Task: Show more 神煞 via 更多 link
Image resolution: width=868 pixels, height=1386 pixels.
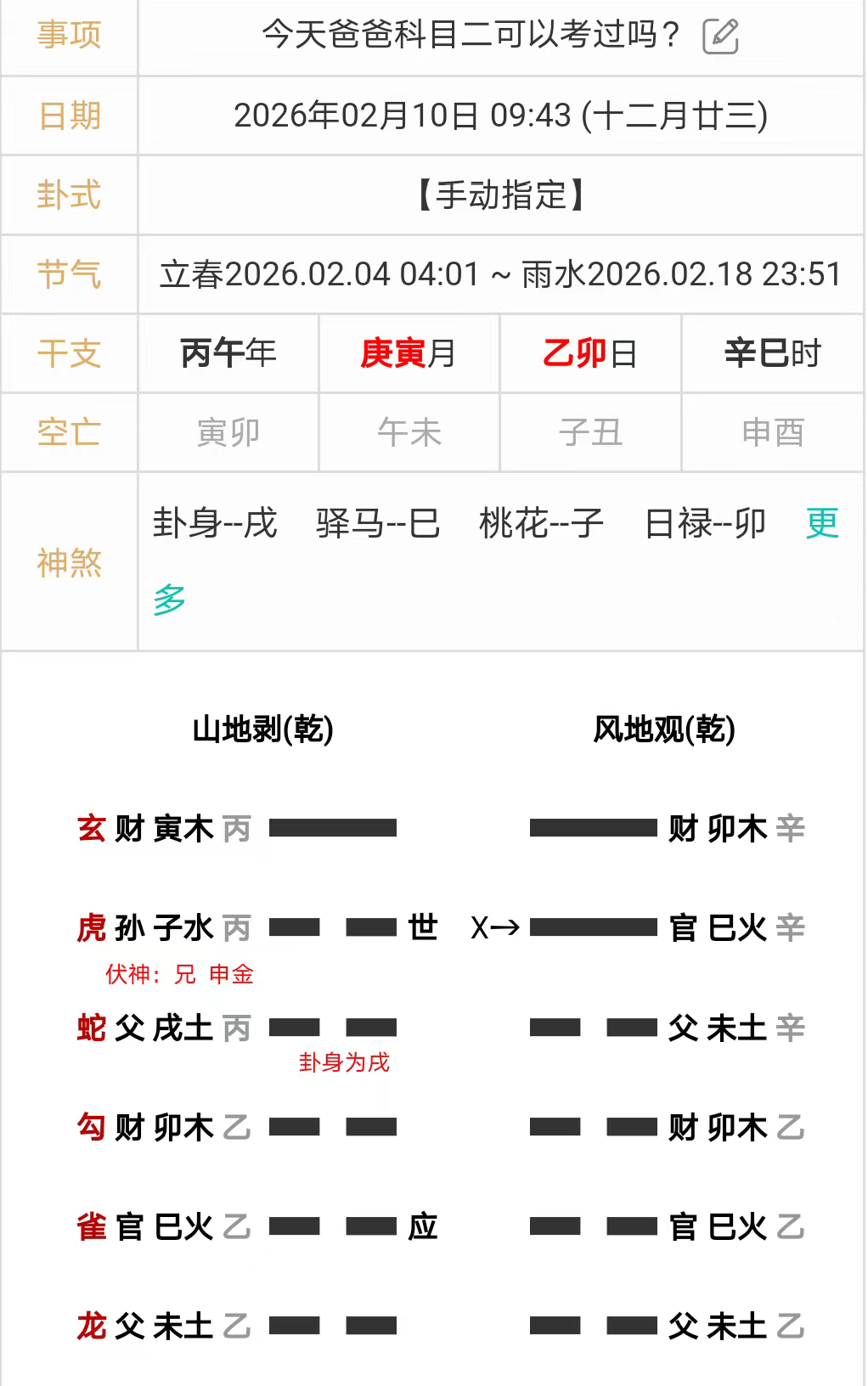Action: (x=821, y=523)
